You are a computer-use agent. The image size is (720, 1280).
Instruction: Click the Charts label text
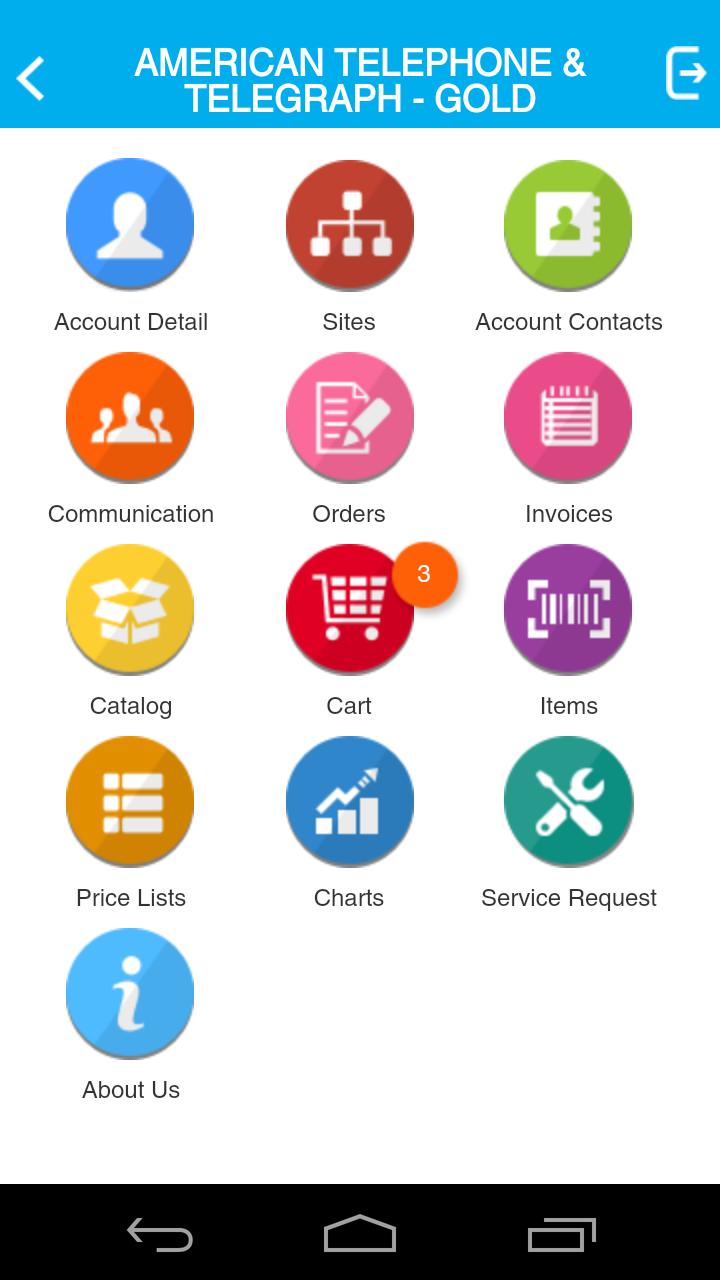click(x=349, y=897)
